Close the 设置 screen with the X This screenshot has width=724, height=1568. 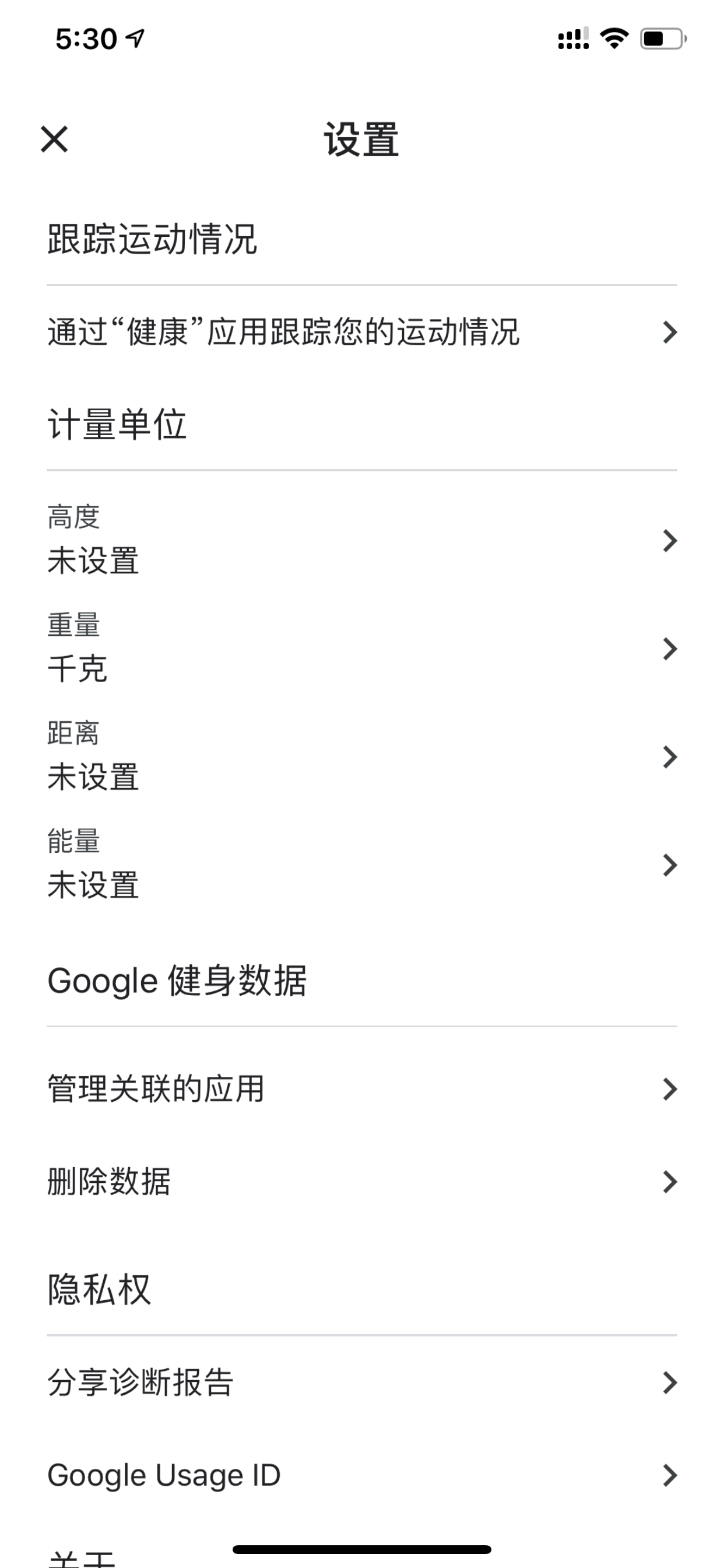click(x=54, y=139)
